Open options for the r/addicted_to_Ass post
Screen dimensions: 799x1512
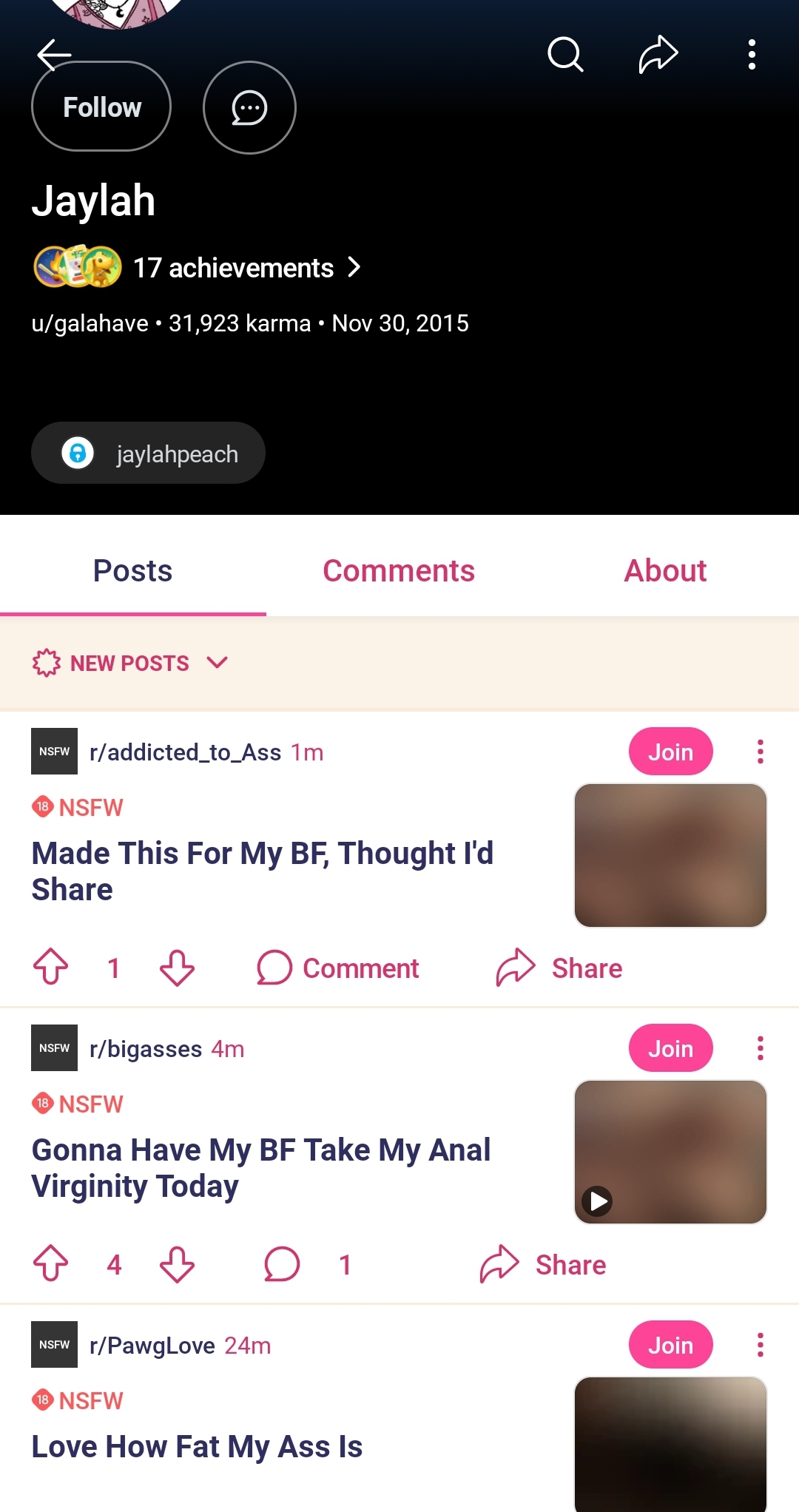[x=760, y=752]
